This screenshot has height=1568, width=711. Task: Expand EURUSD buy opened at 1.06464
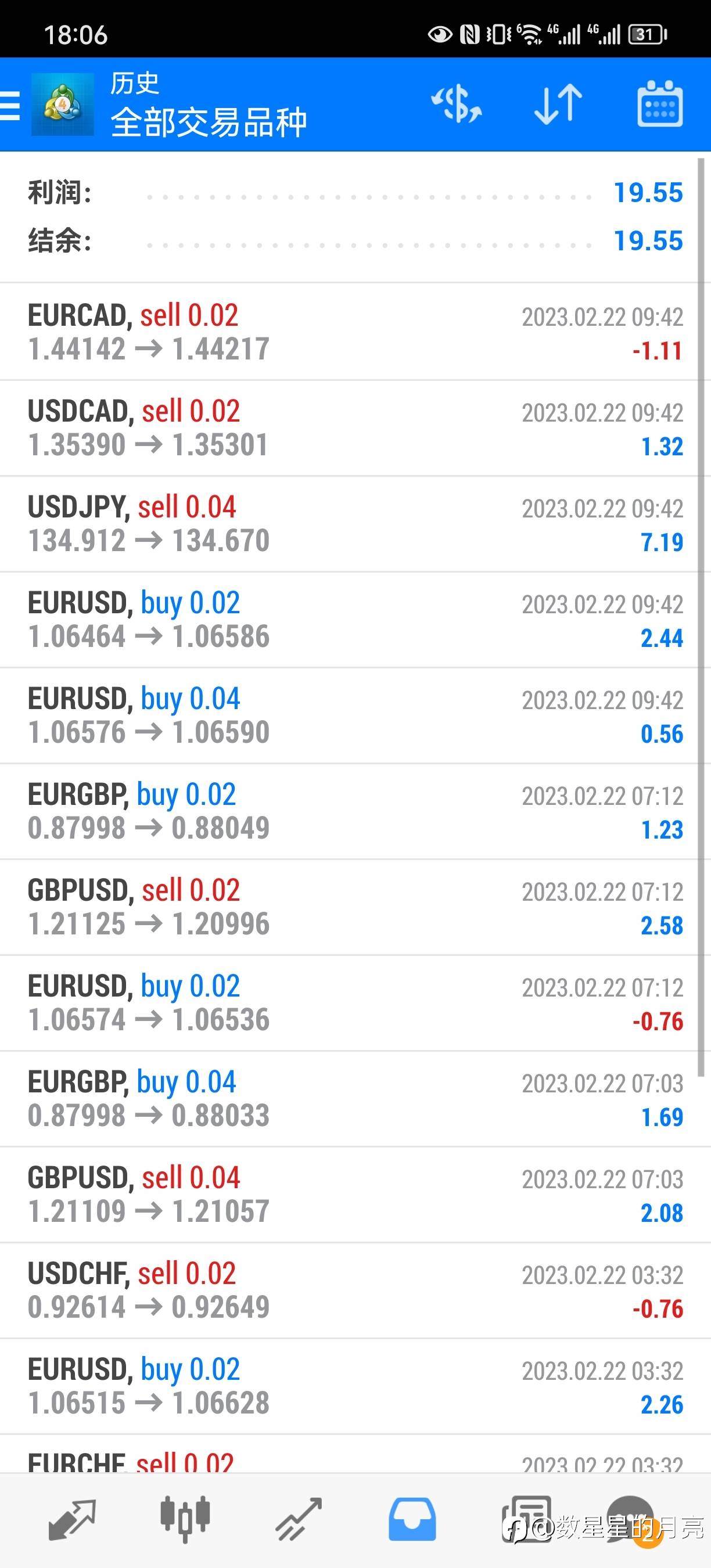[355, 620]
